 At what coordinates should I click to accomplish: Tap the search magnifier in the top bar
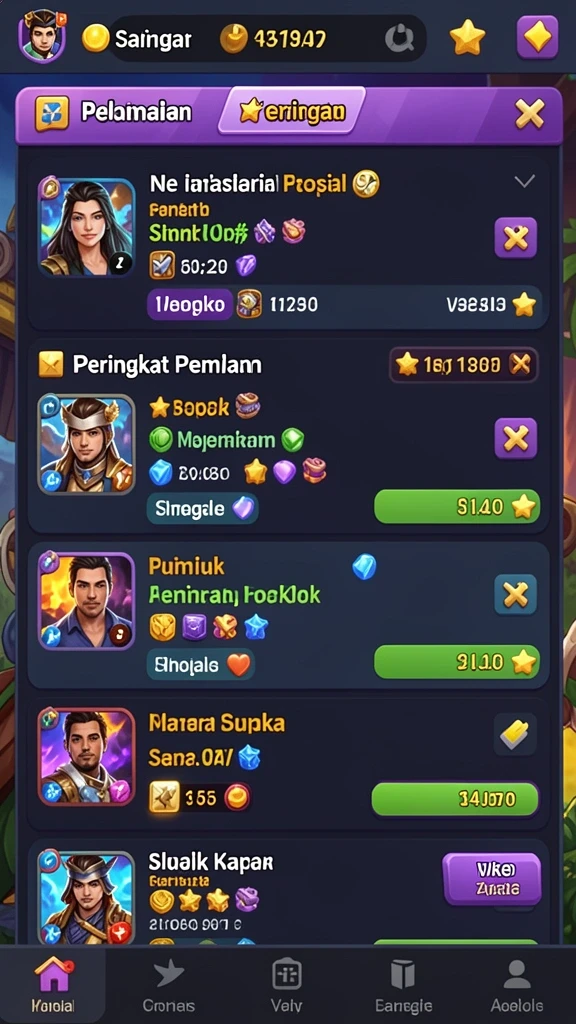400,39
